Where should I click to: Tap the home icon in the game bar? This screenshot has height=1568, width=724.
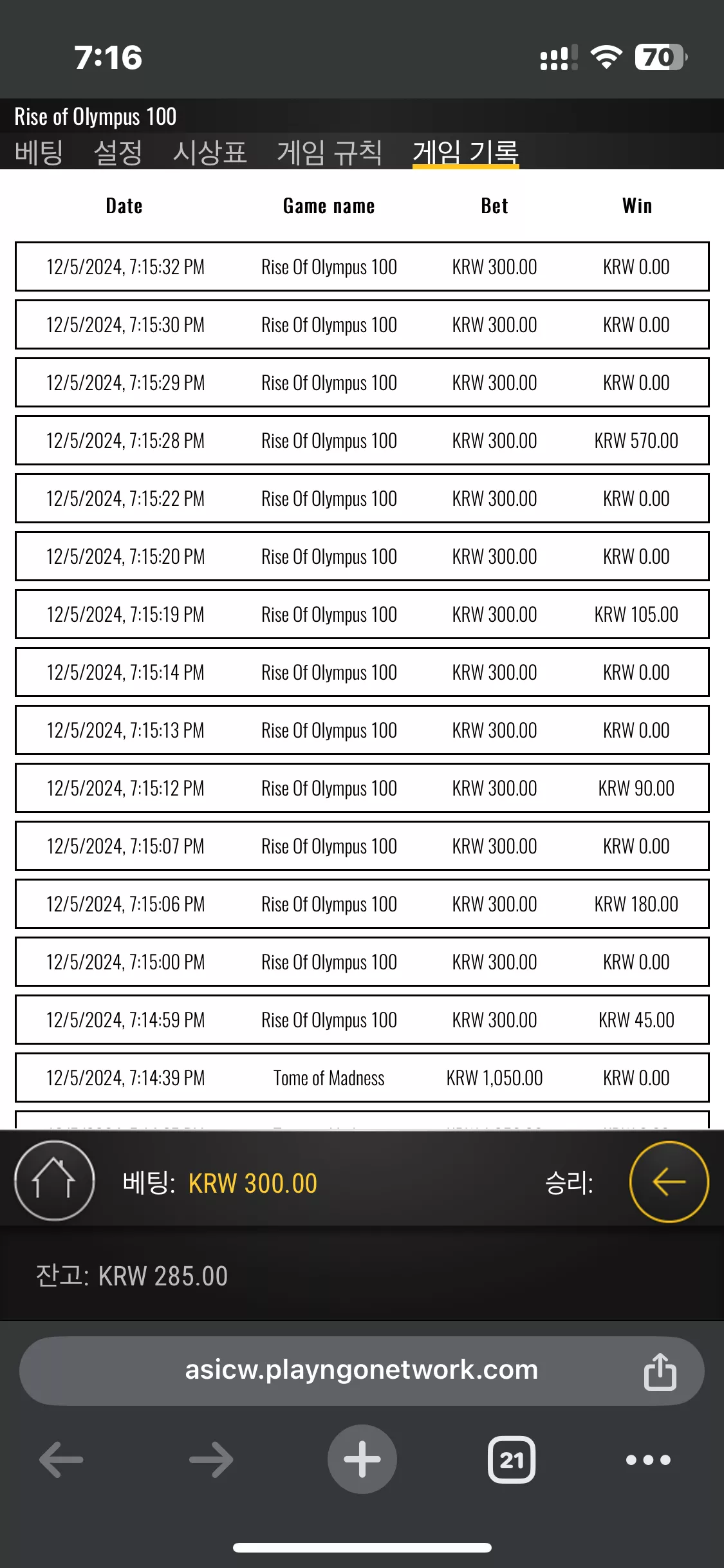point(55,1181)
